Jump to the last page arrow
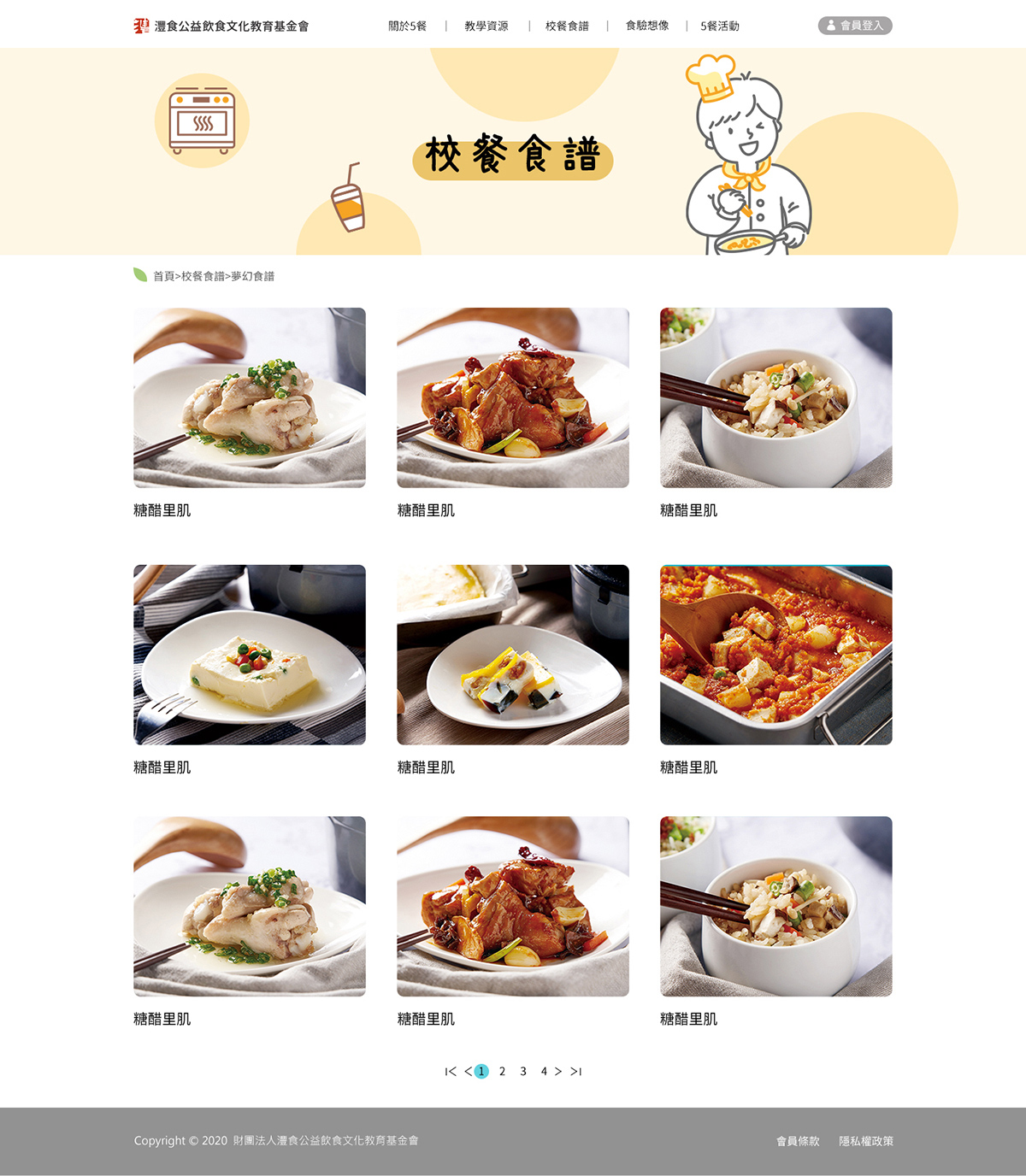Screen dimensions: 1026x1176 pos(576,1072)
